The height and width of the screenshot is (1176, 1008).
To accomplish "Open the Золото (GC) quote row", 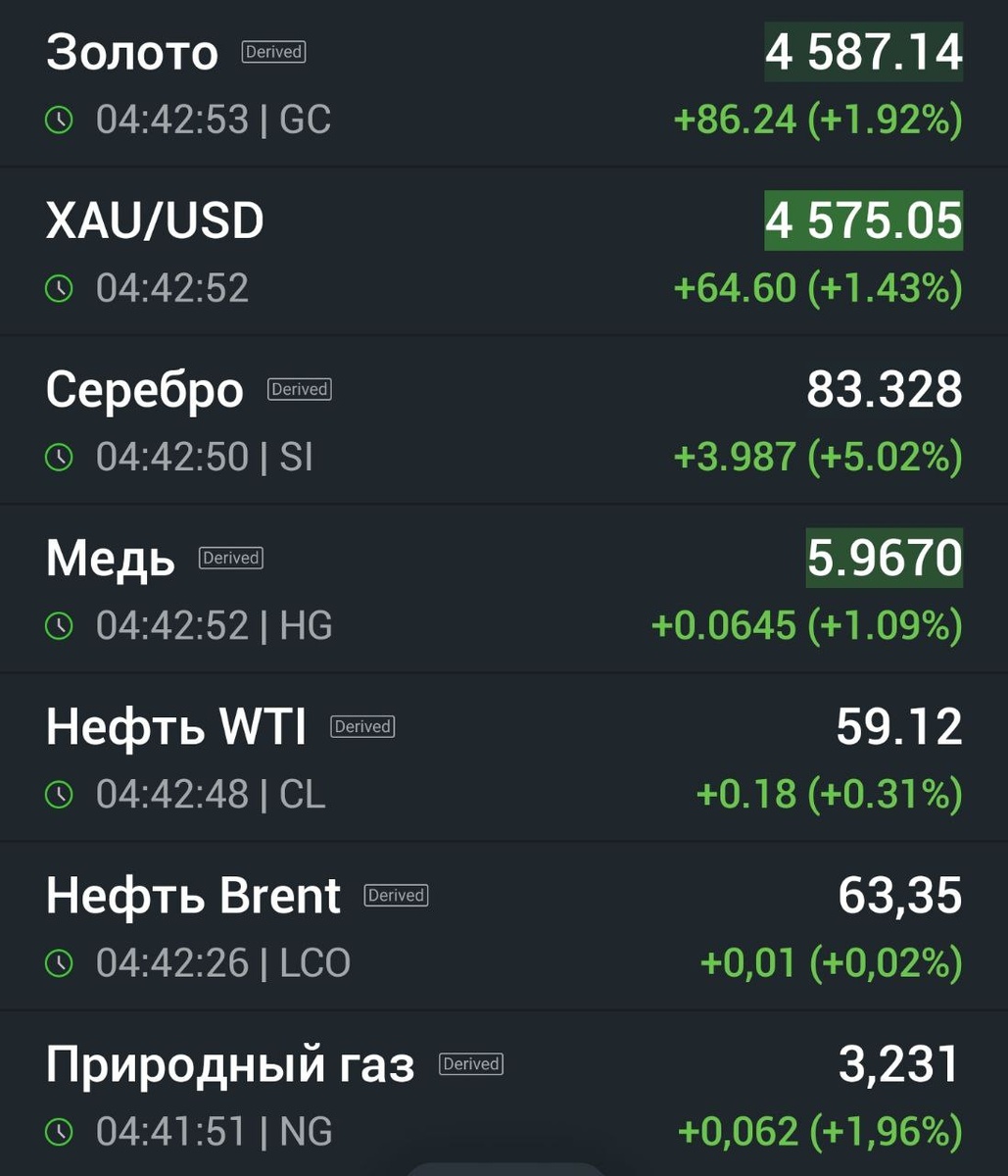I will pos(132,53).
